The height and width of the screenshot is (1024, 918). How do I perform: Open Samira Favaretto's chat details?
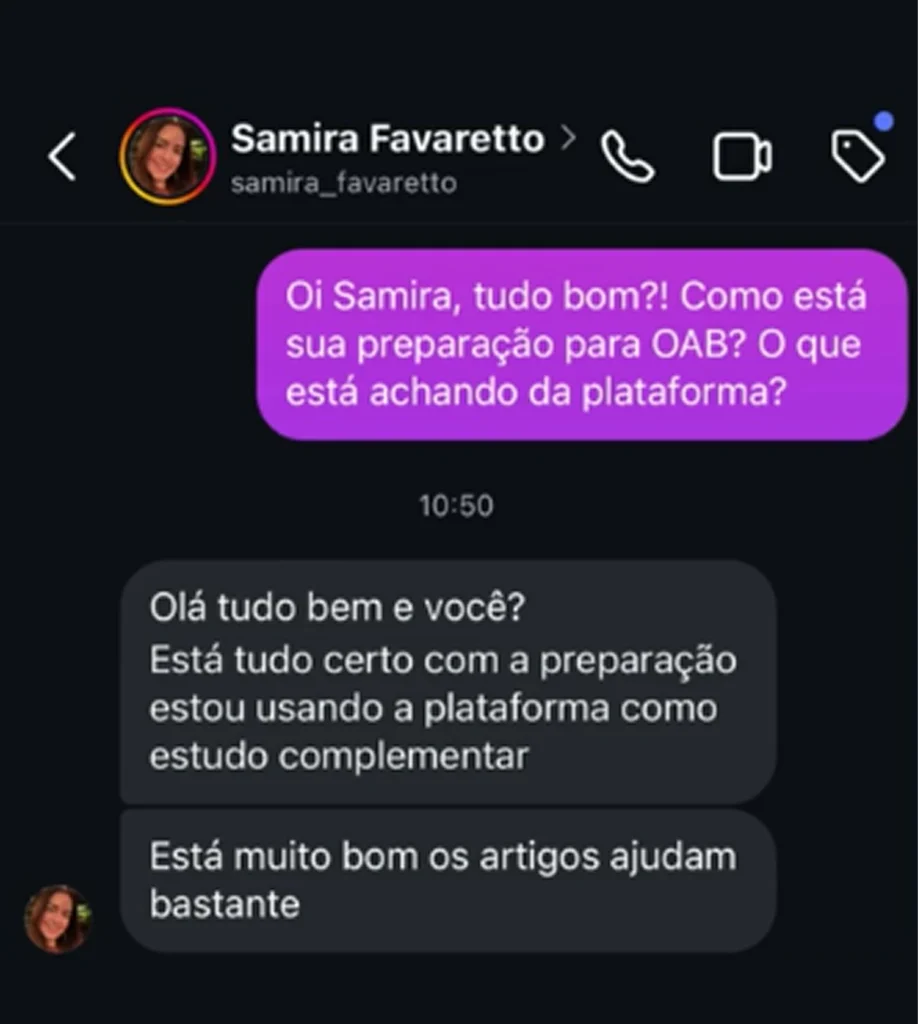coord(388,140)
